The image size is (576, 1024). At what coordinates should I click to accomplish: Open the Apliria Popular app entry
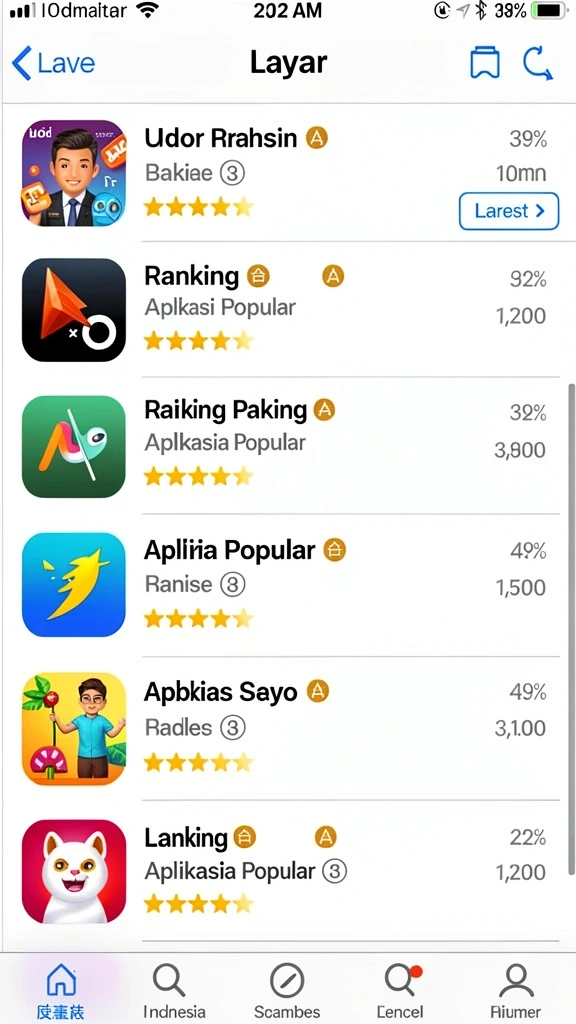[x=288, y=584]
